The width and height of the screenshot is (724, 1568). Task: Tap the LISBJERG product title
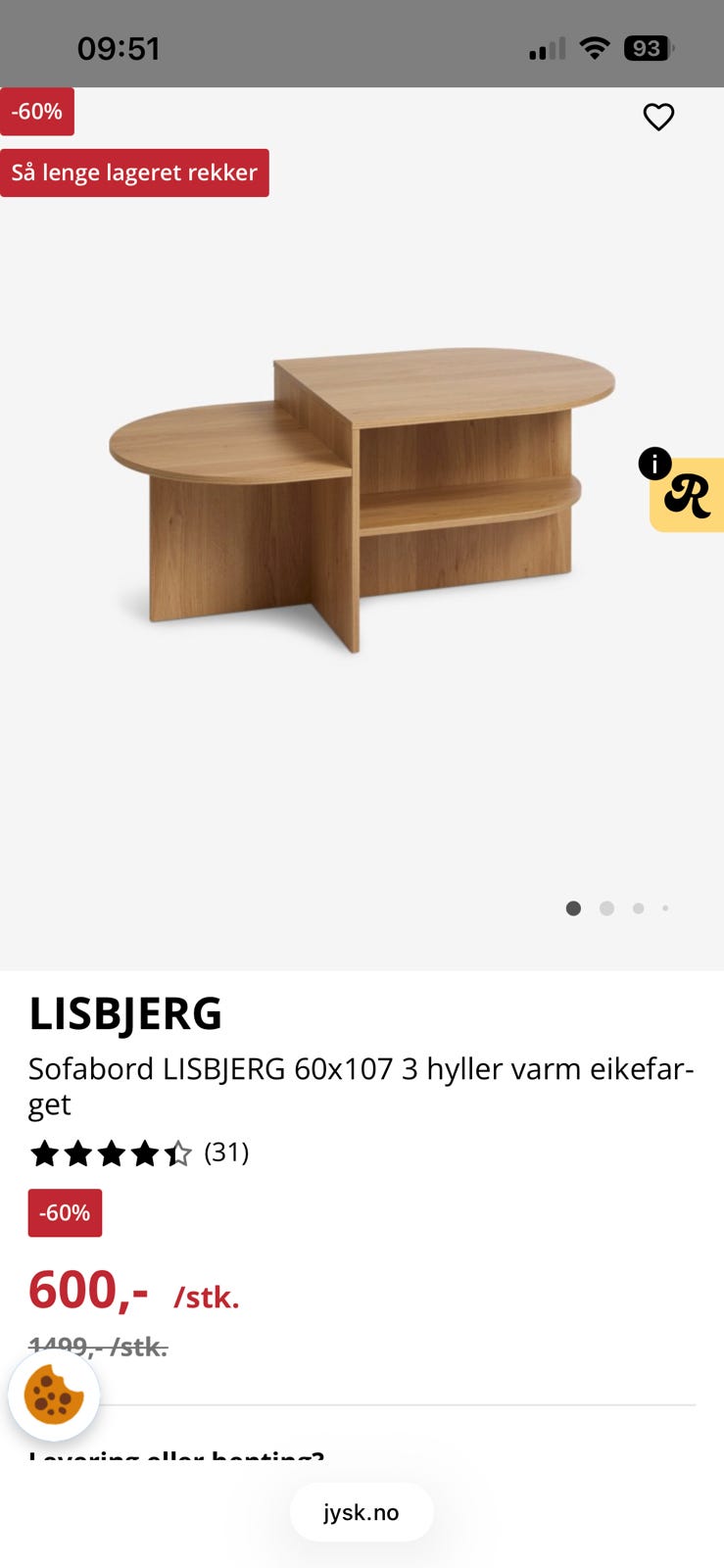[125, 1015]
